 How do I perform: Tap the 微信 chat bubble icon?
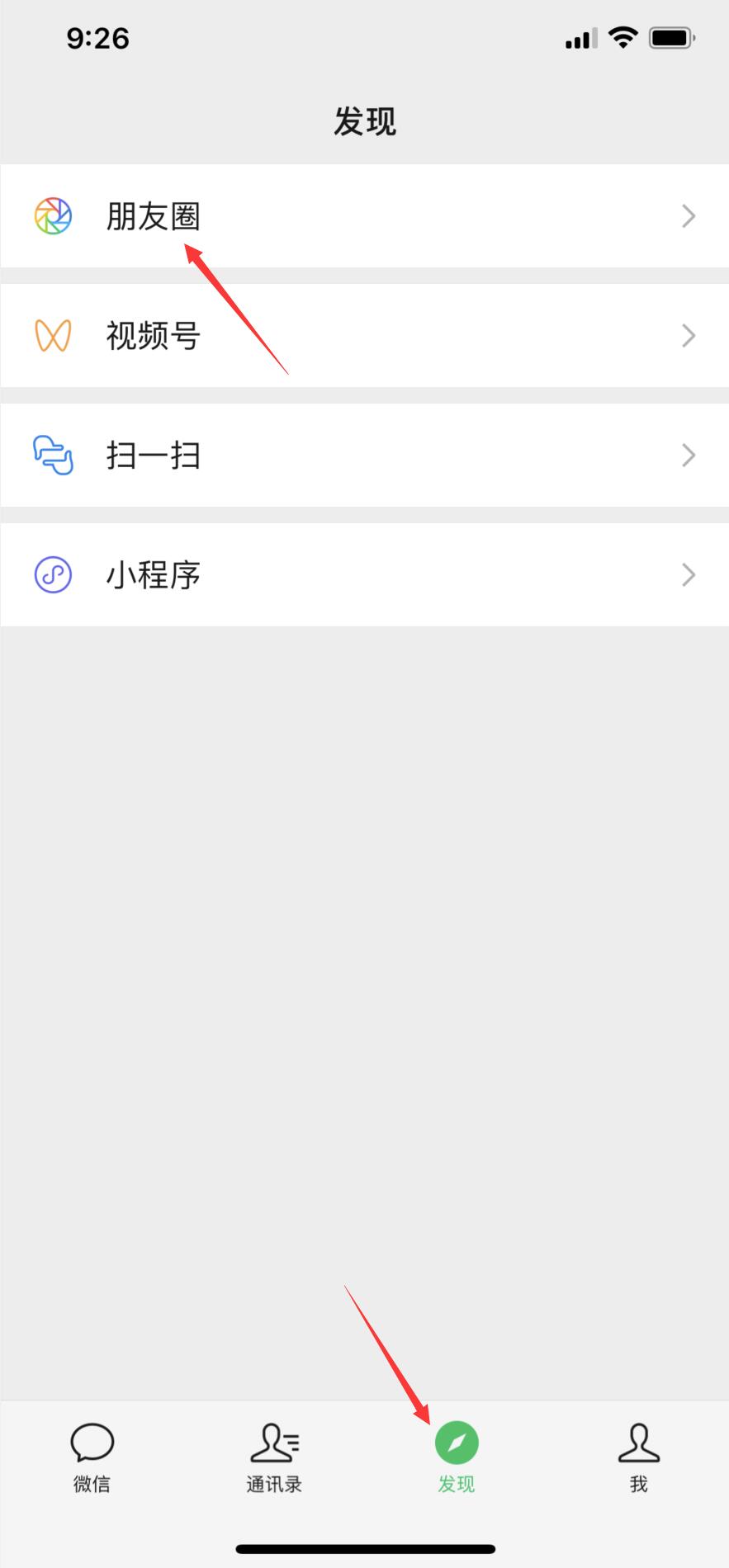point(91,1443)
